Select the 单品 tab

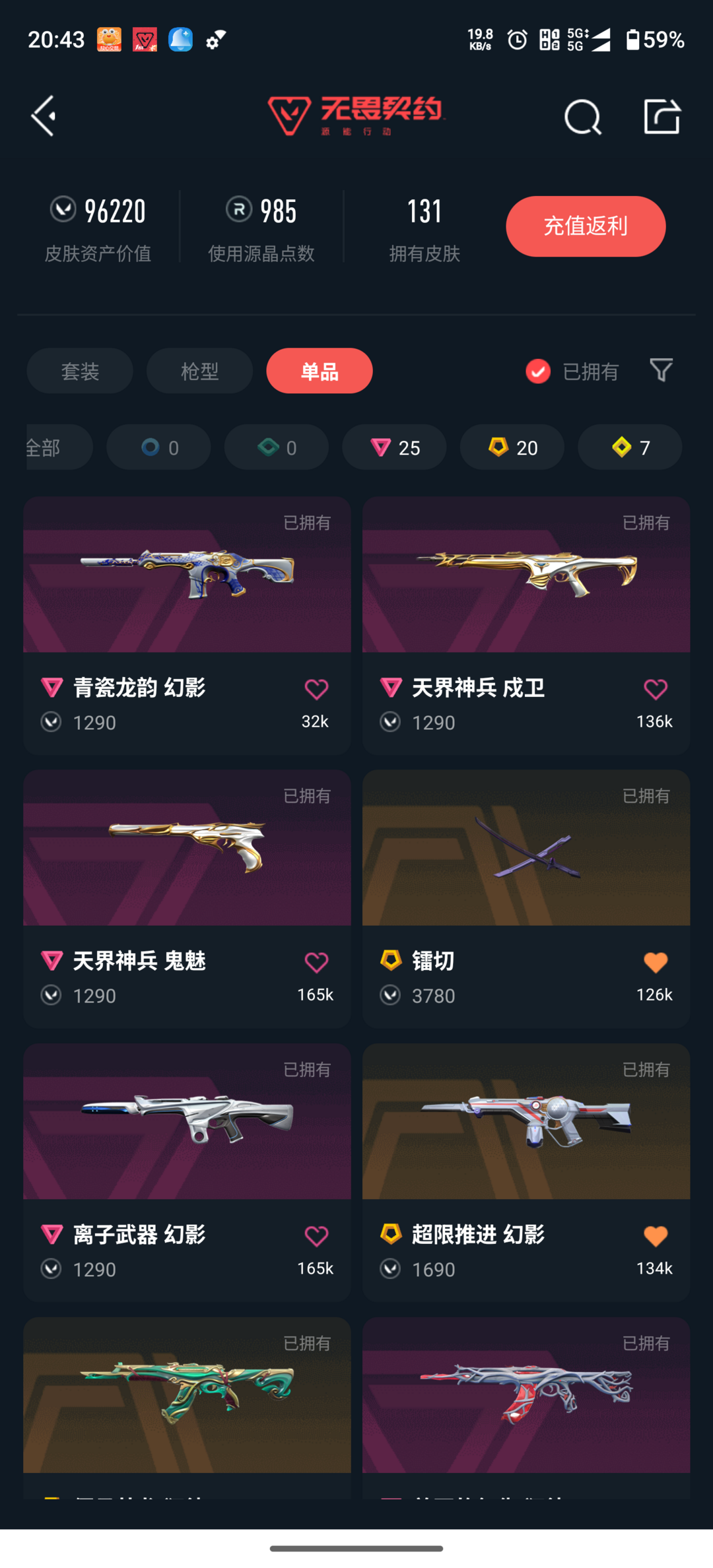coord(320,371)
